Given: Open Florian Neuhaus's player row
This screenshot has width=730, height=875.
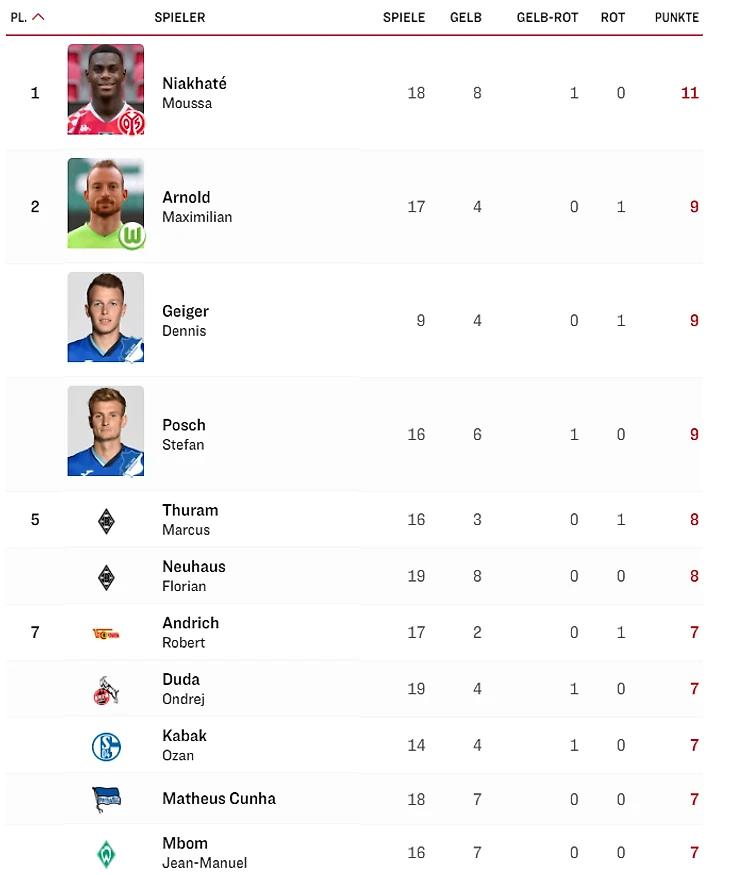Looking at the screenshot, I should coord(193,576).
